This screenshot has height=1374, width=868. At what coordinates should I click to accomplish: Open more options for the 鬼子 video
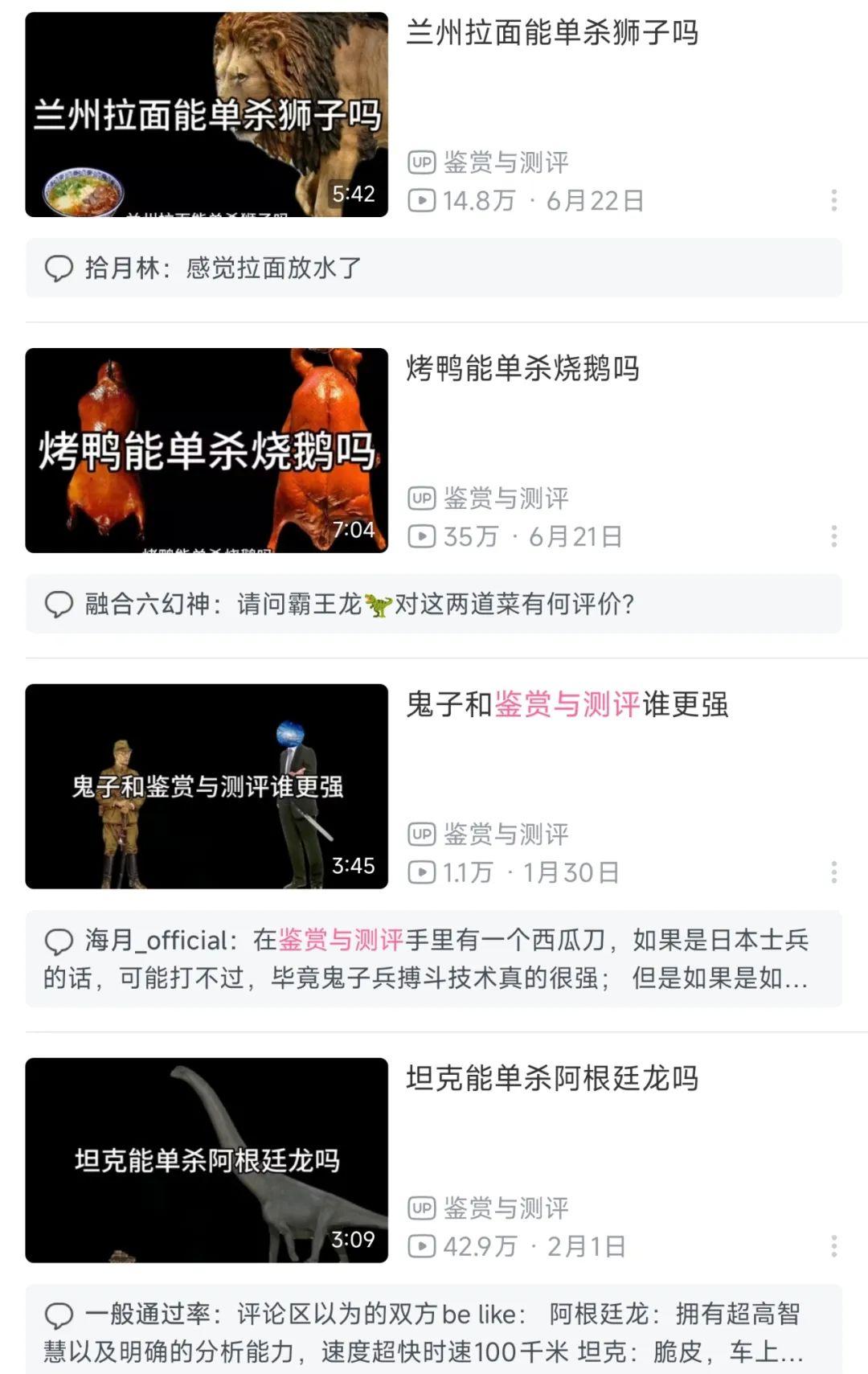click(834, 872)
